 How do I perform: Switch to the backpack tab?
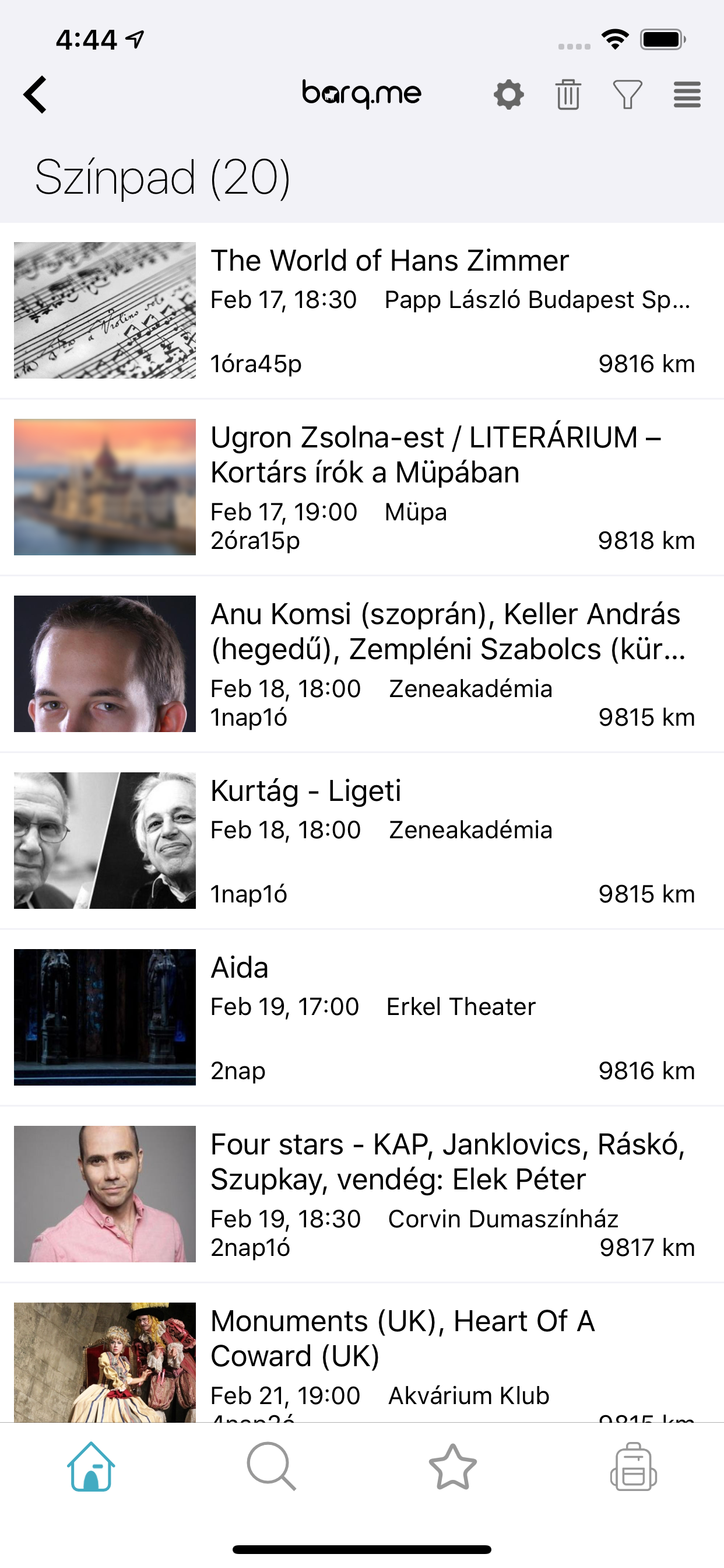pyautogui.click(x=633, y=1467)
